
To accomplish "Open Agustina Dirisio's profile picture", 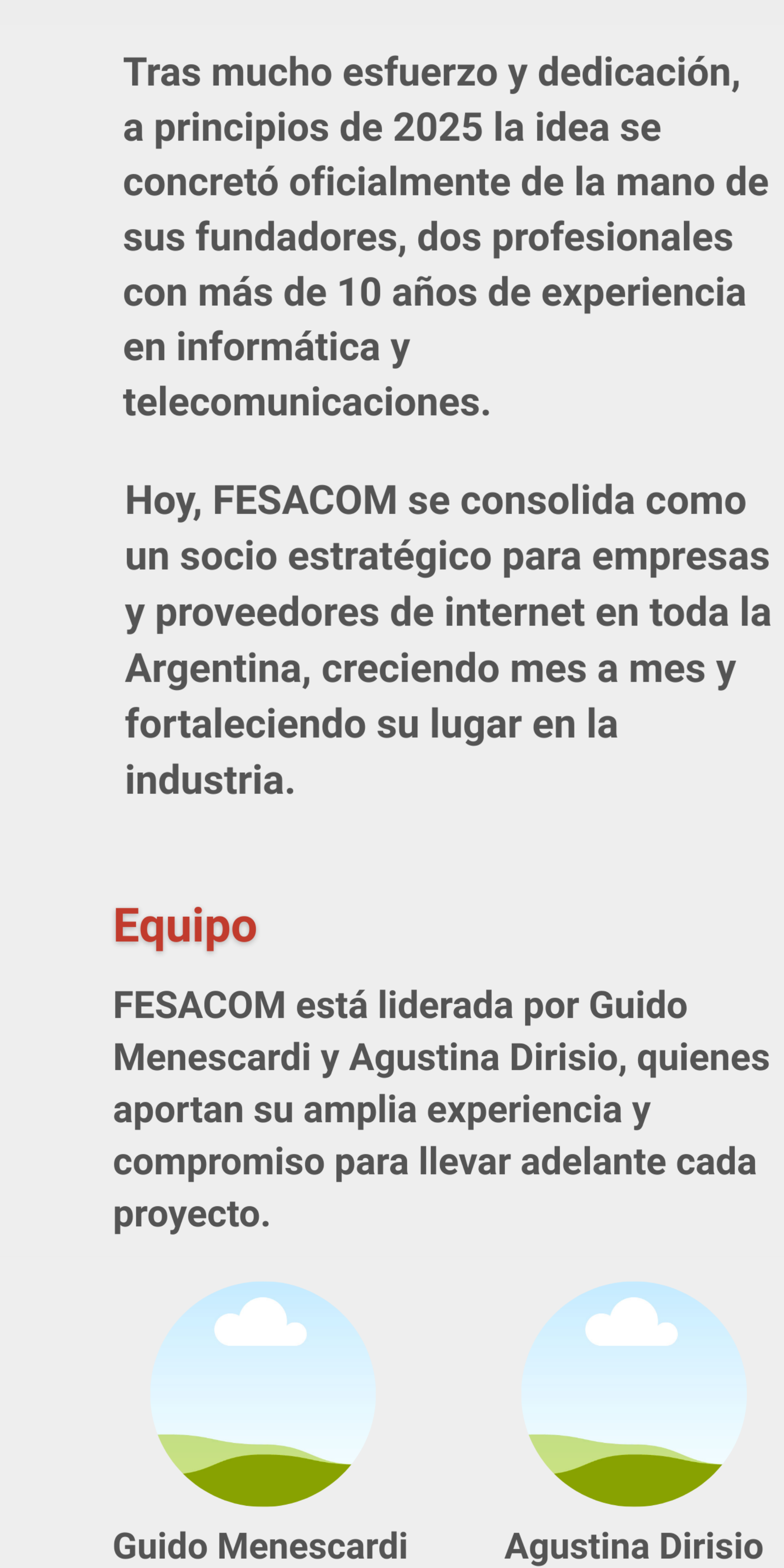I will [634, 1393].
